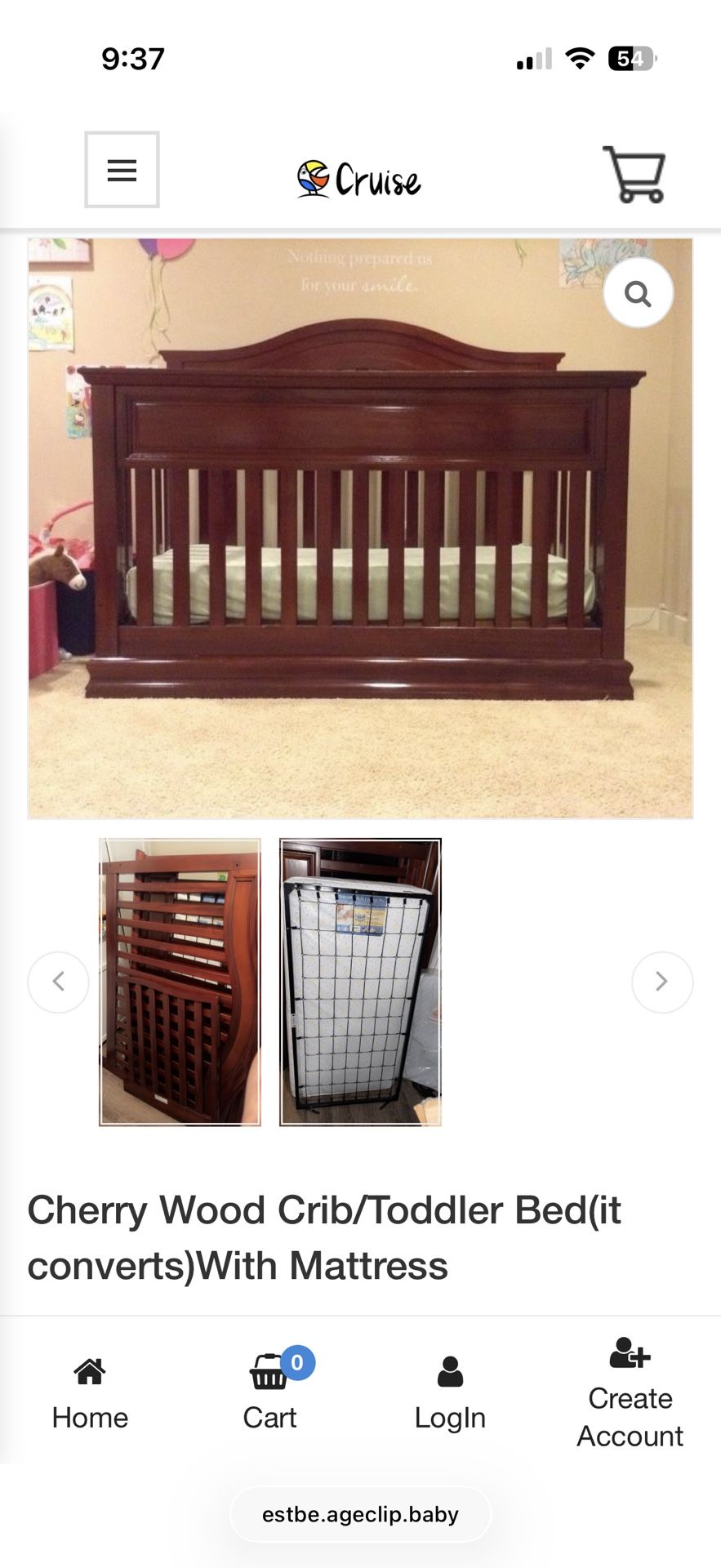
Task: Open the hamburger navigation menu
Action: pyautogui.click(x=122, y=170)
